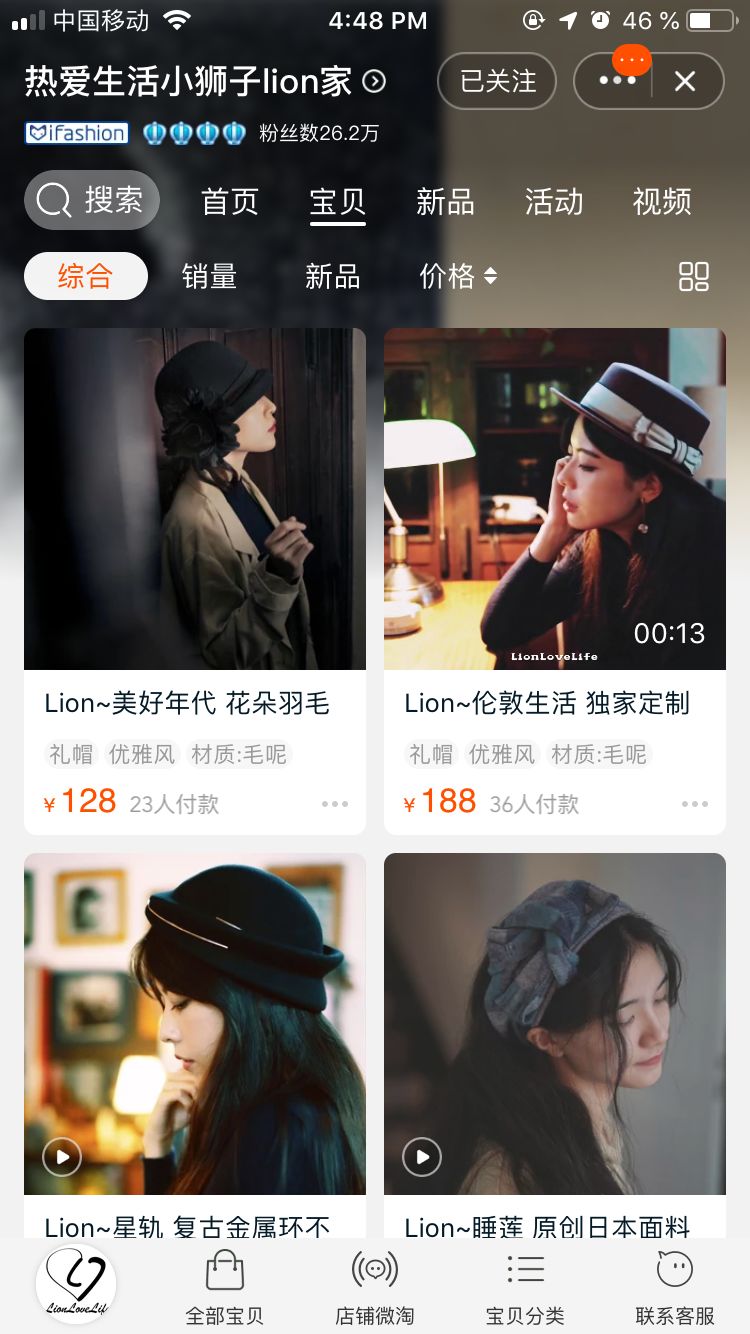Switch to the 新品 tab
The height and width of the screenshot is (1334, 750).
(444, 202)
